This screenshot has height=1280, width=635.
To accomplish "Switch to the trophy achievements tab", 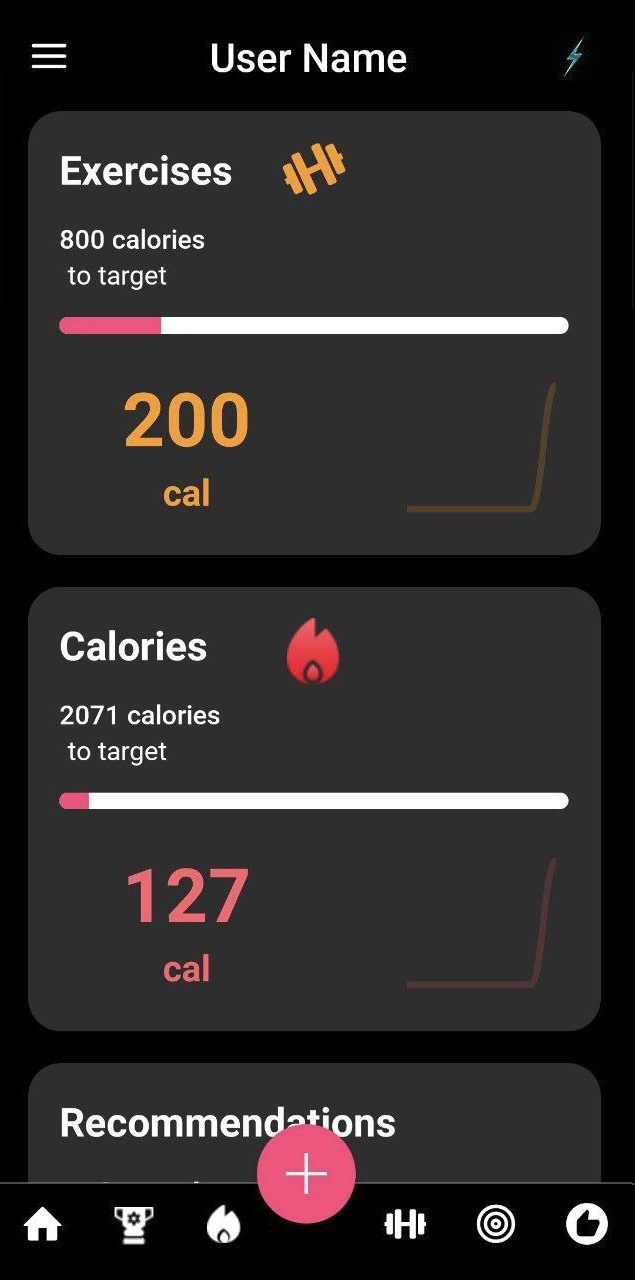I will click(133, 1224).
